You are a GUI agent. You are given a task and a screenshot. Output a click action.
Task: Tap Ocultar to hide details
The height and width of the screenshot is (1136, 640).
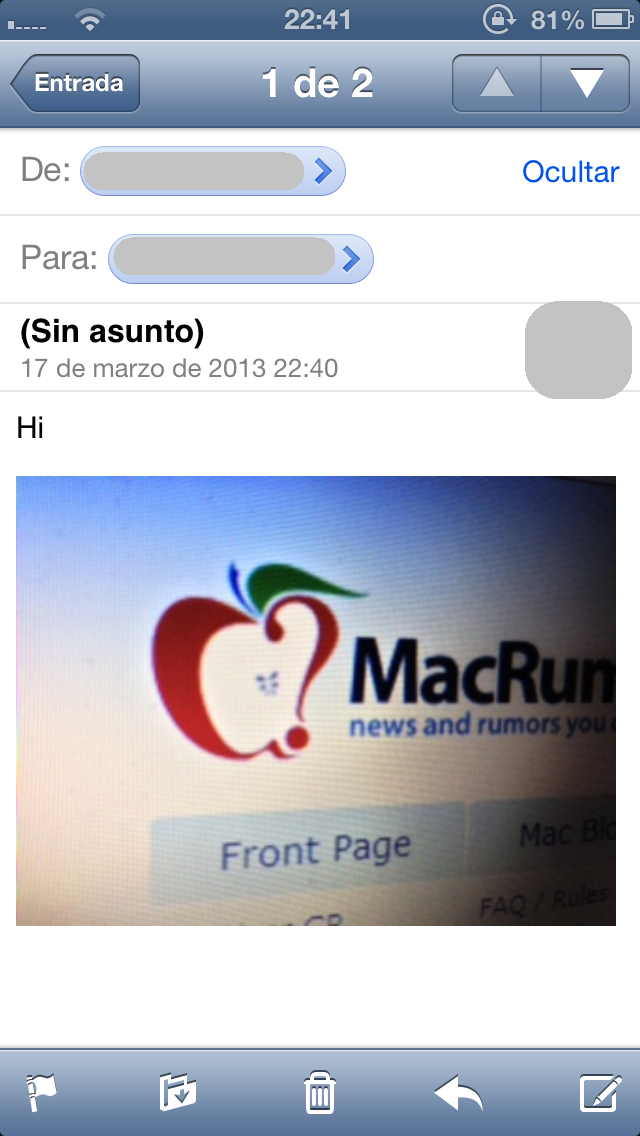570,172
